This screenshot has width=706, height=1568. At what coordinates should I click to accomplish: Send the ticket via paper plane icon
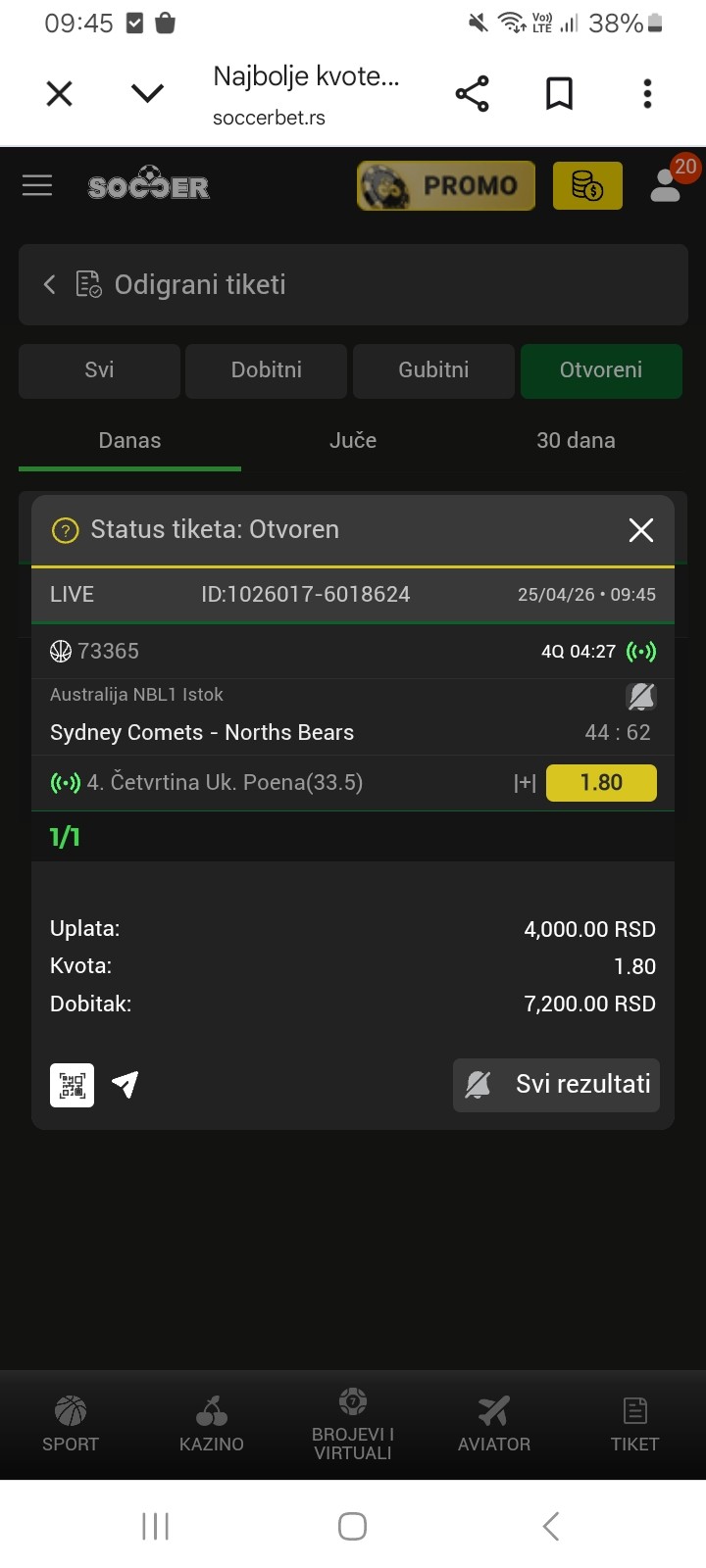[126, 1084]
